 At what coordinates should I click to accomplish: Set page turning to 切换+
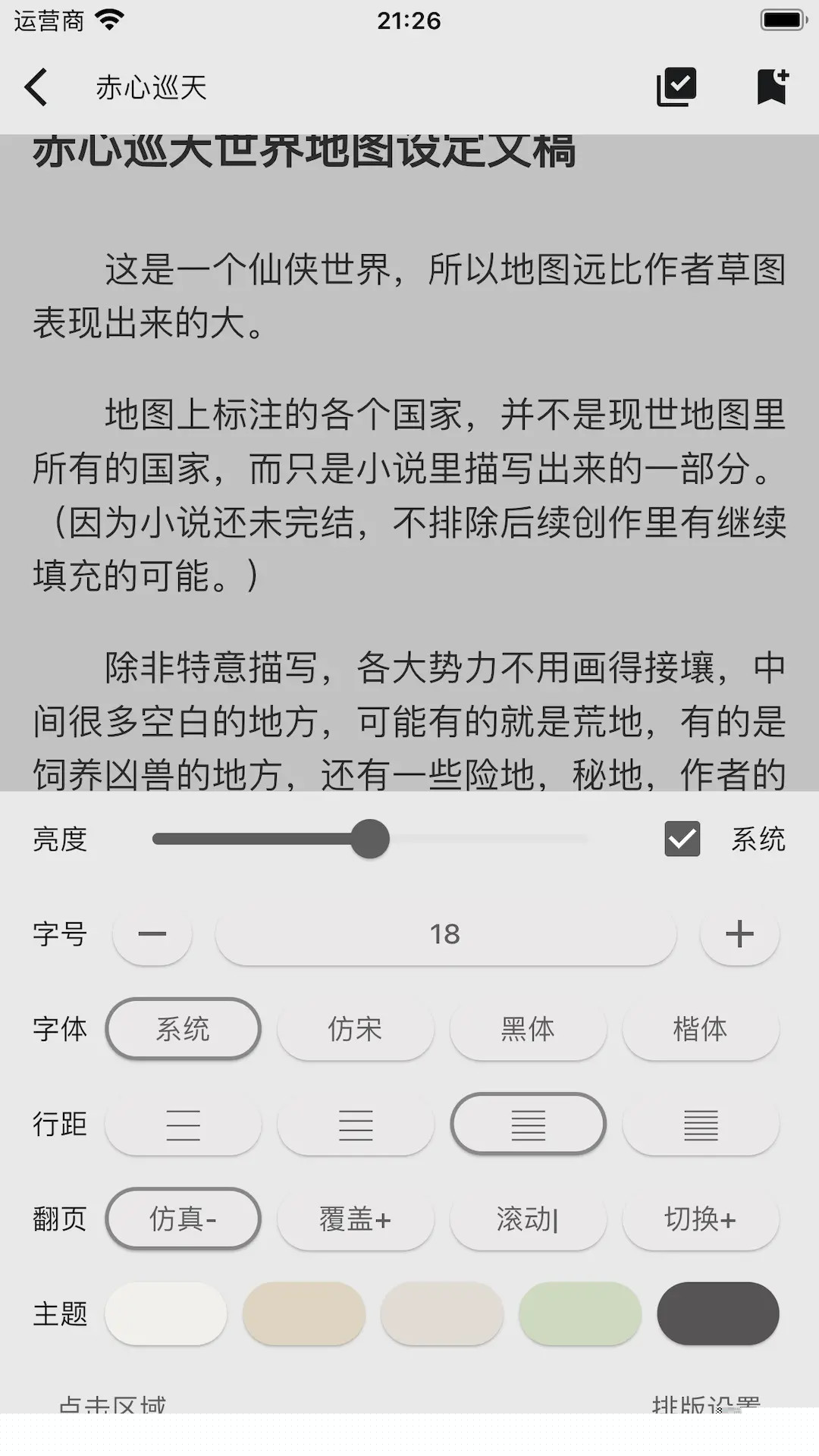tap(700, 1219)
